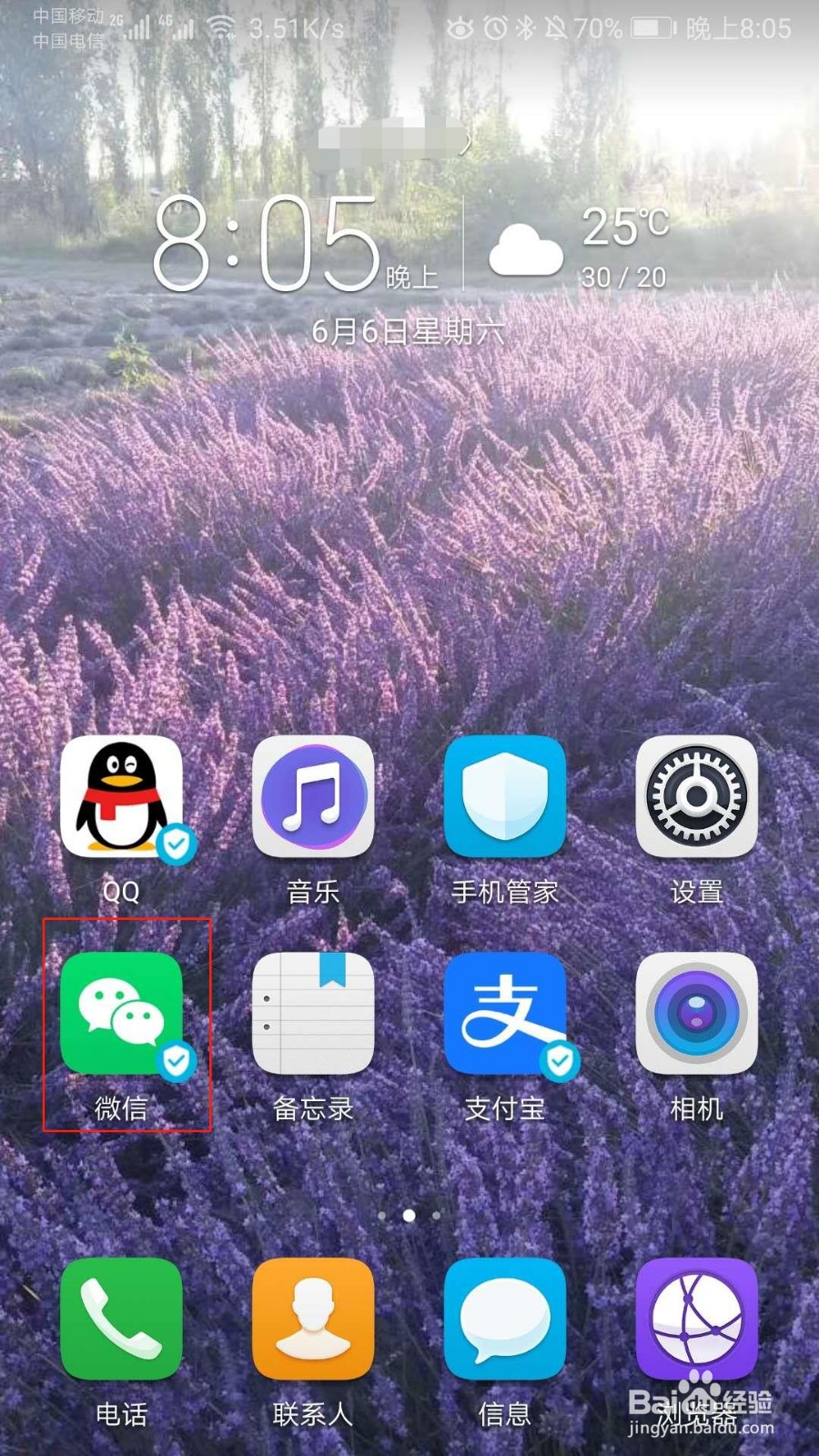The image size is (819, 1456).
Task: Open the 手机管家 phone manager
Action: pyautogui.click(x=505, y=796)
